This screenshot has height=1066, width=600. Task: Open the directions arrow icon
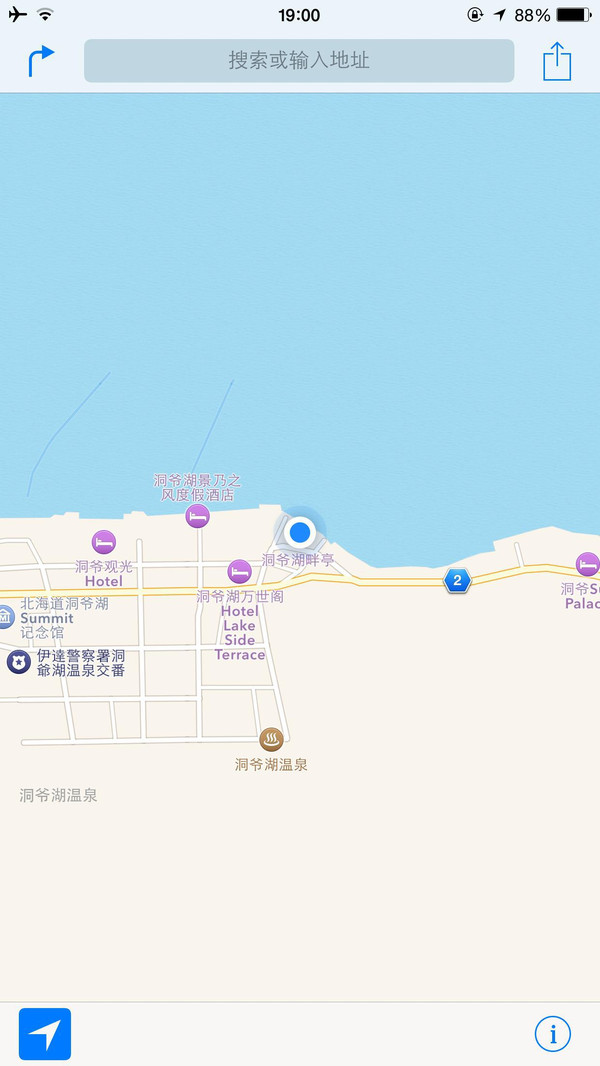41,61
